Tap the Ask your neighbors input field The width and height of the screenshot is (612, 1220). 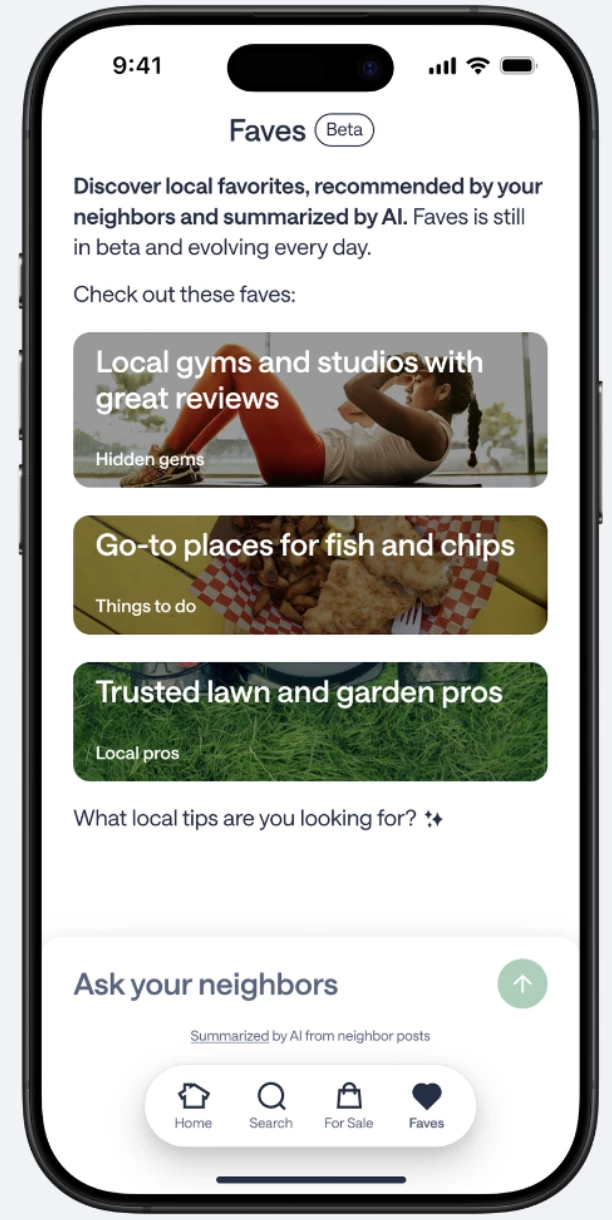point(280,984)
